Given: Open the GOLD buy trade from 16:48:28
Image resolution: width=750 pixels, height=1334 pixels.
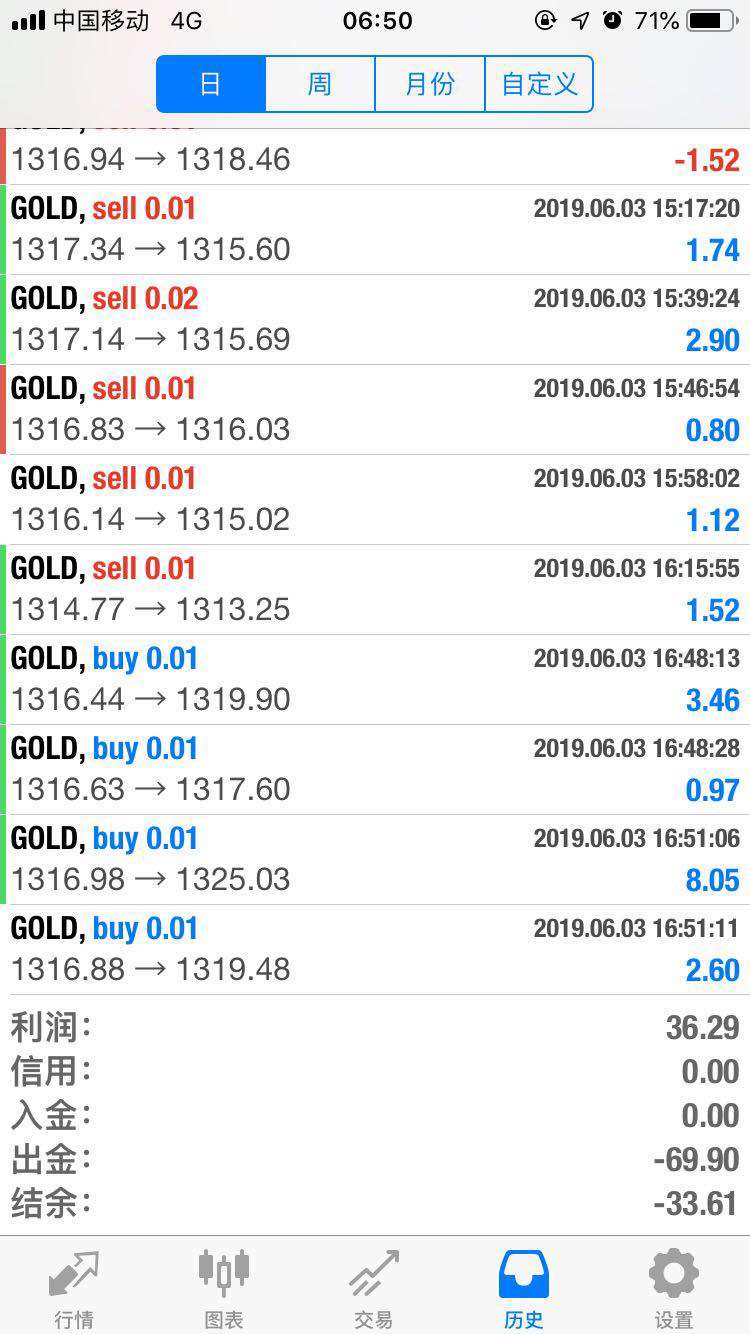Looking at the screenshot, I should [375, 770].
